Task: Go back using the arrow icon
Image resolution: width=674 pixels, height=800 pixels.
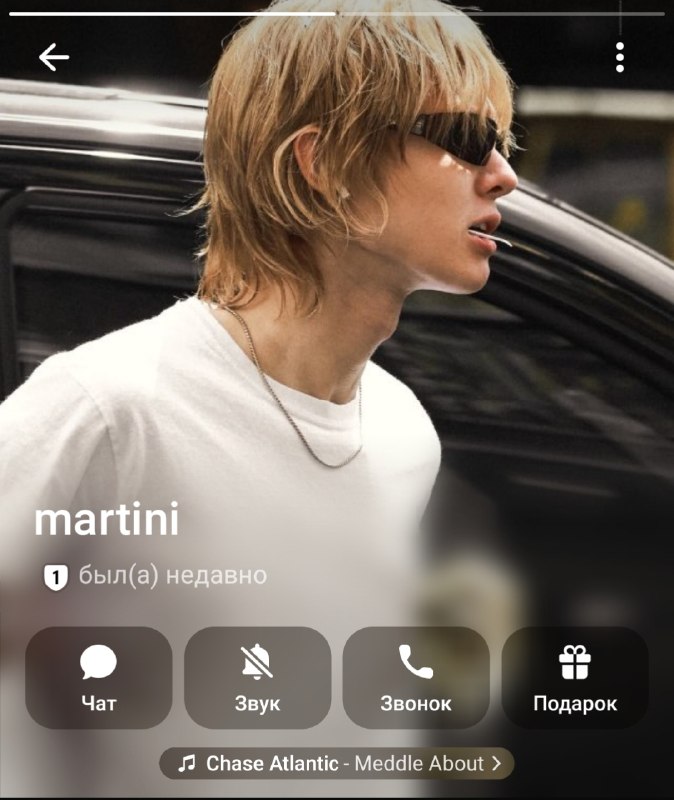Action: [x=54, y=57]
